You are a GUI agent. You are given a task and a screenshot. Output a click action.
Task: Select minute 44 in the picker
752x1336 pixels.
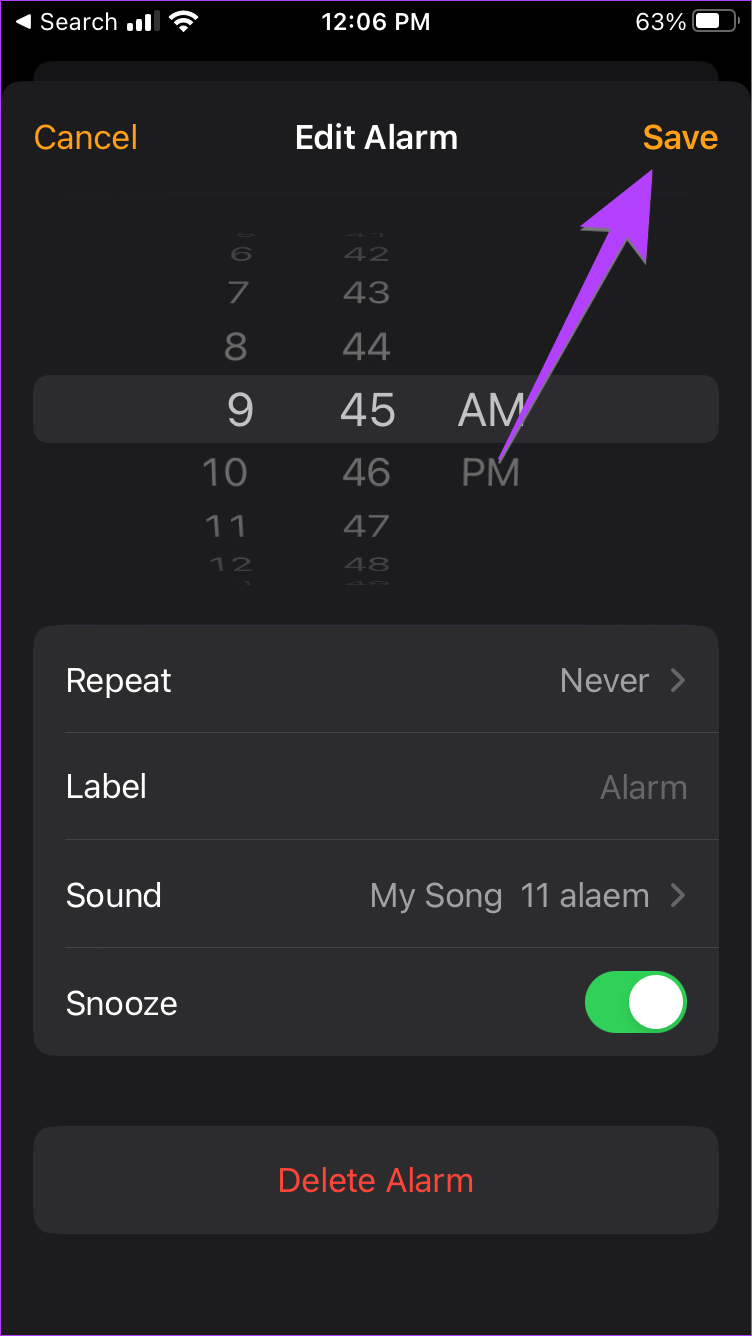click(366, 347)
